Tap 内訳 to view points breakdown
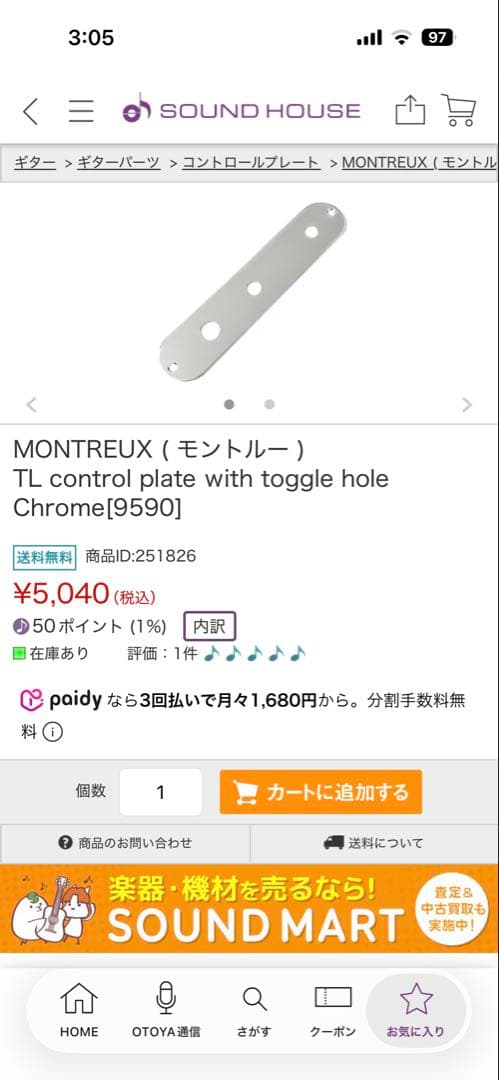 tap(210, 626)
